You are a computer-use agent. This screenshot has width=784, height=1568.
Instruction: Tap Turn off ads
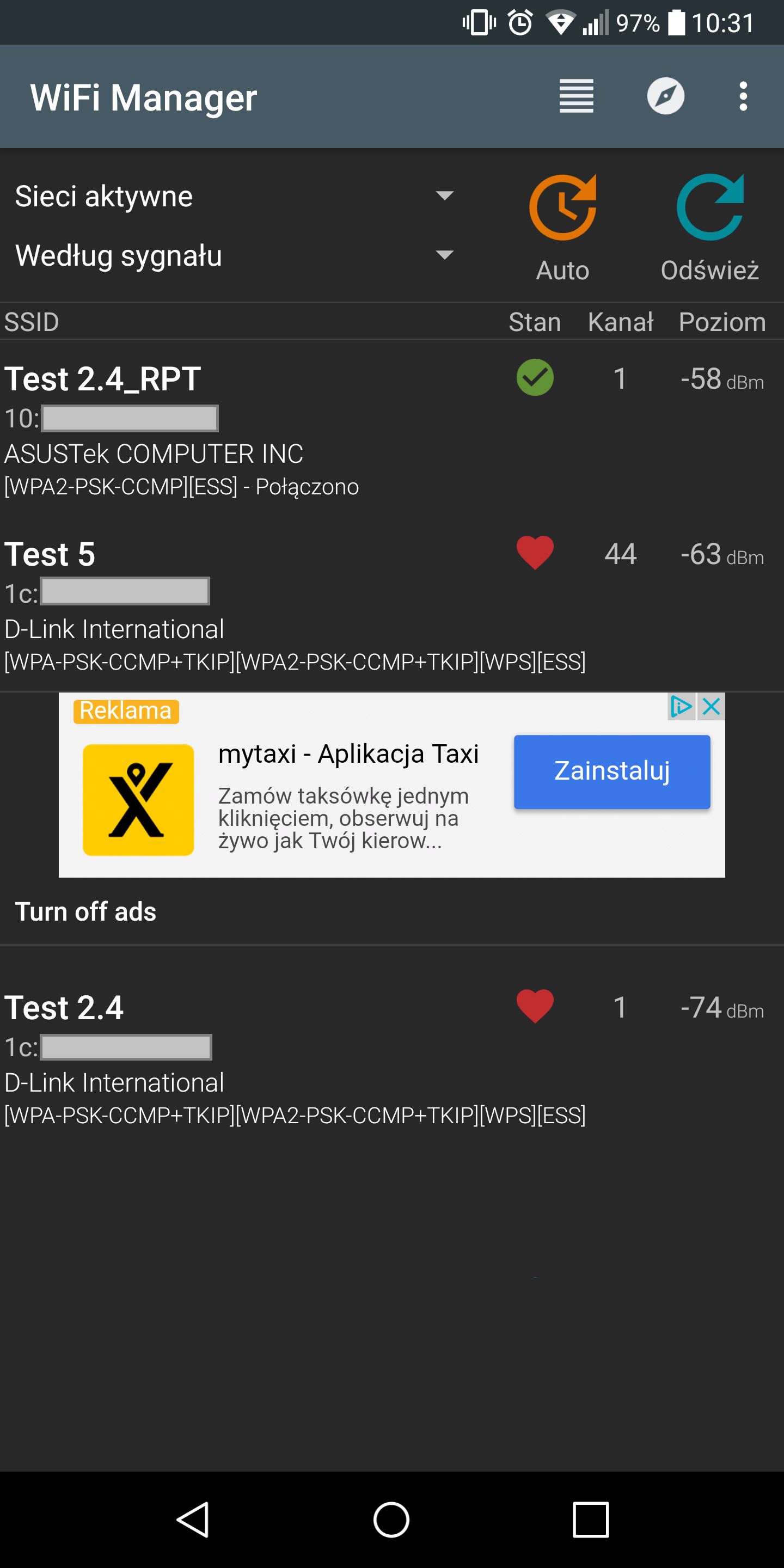coord(86,912)
